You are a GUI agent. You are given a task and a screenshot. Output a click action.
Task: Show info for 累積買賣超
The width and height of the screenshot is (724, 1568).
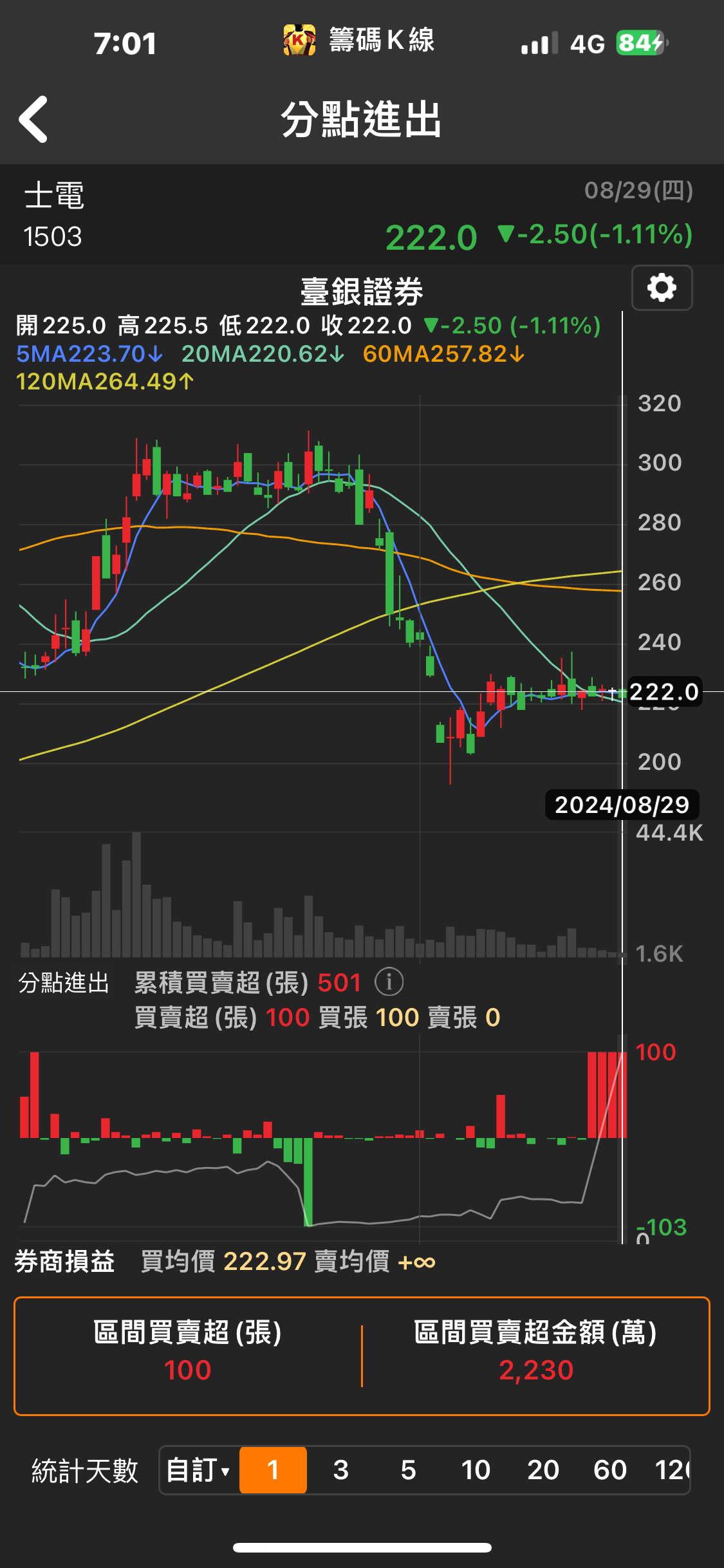(x=389, y=982)
